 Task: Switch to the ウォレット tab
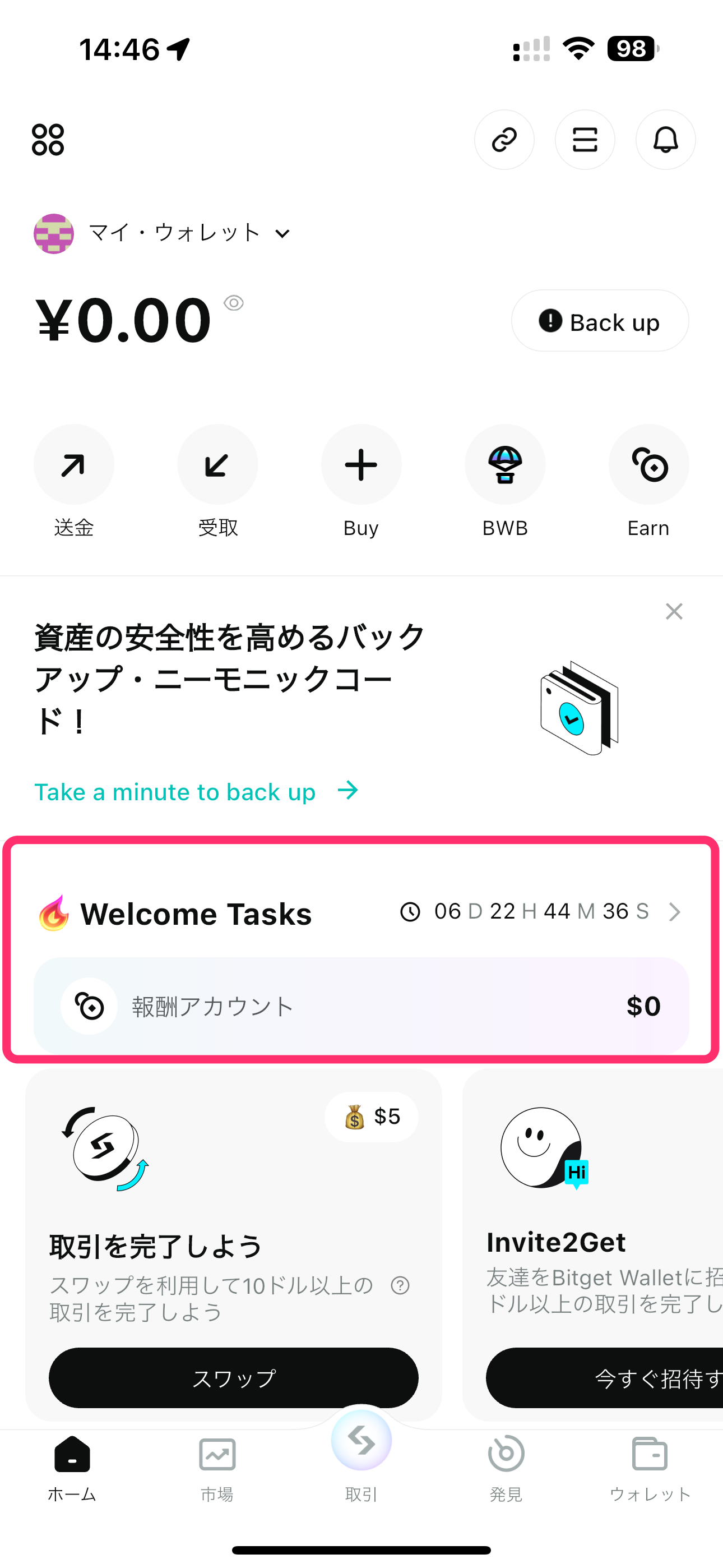click(x=650, y=1467)
